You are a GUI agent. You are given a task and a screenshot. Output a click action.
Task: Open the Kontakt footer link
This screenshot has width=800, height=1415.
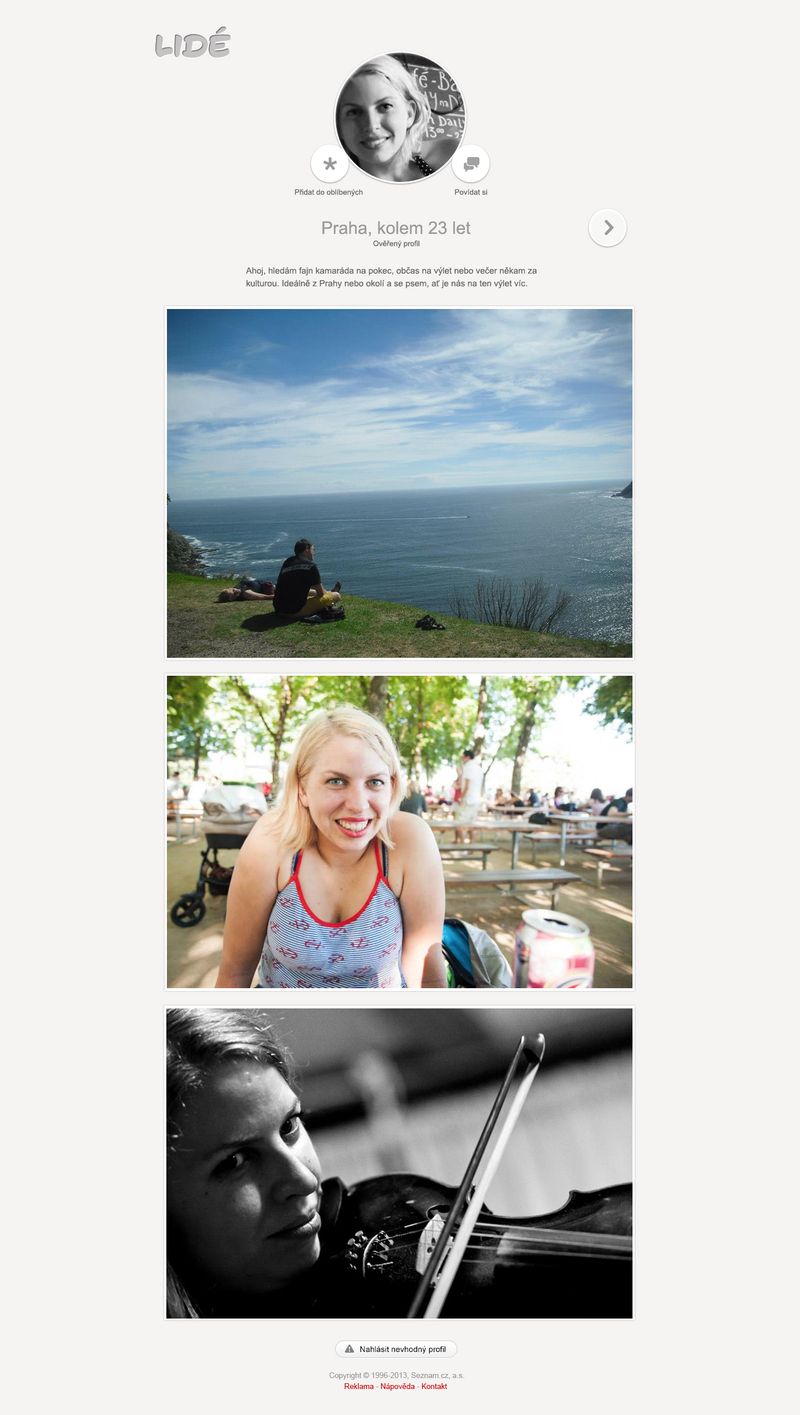pos(434,1386)
